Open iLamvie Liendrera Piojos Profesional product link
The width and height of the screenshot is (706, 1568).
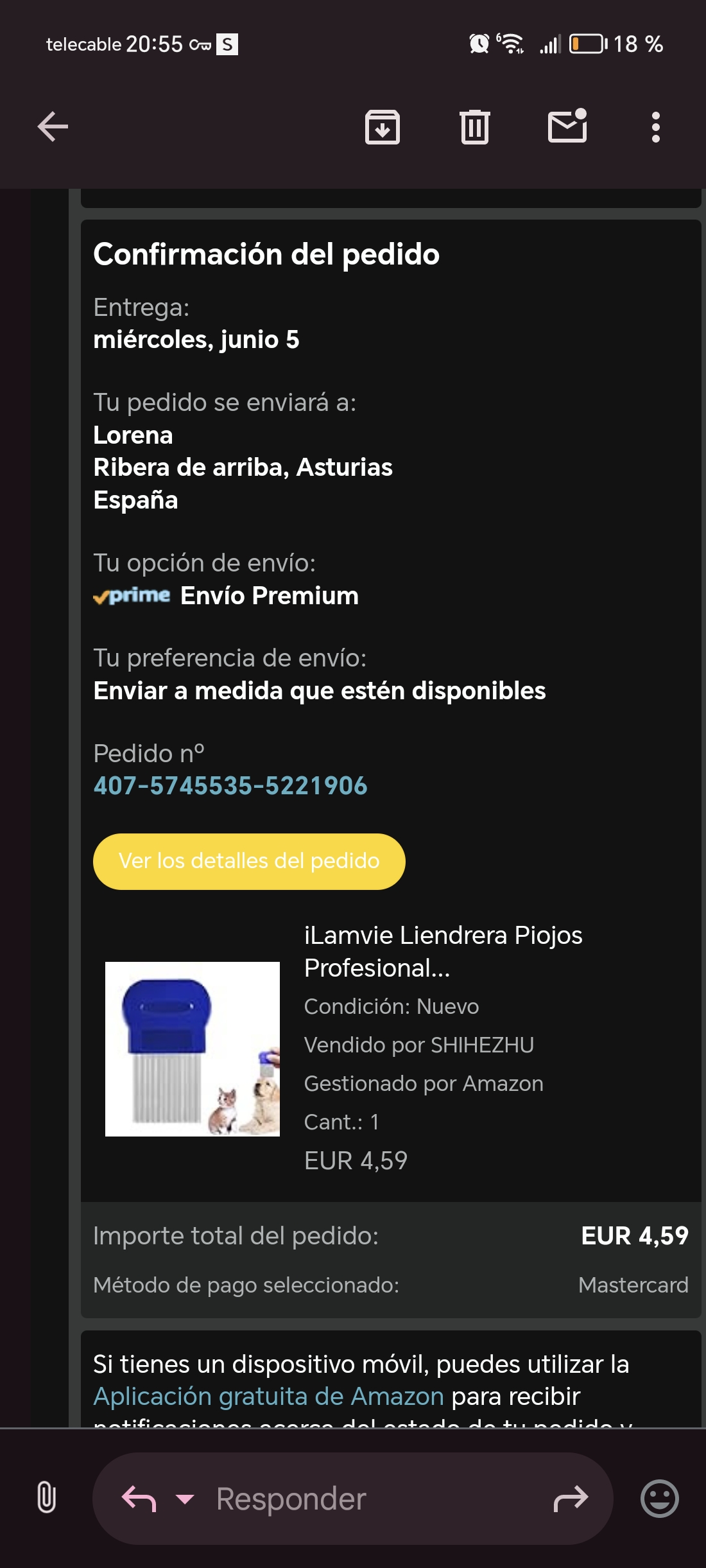click(443, 951)
